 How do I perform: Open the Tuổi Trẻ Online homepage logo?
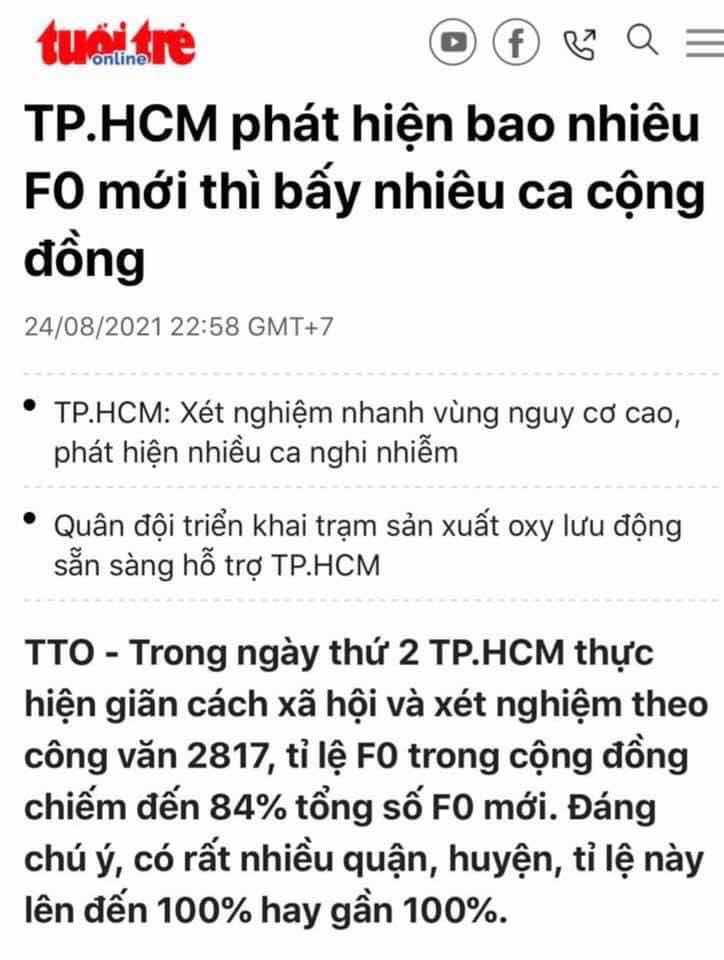pos(116,43)
